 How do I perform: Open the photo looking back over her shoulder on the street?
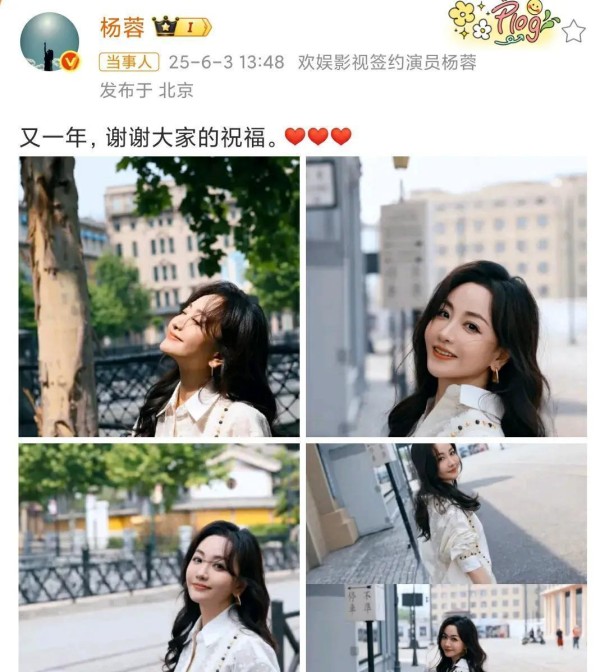click(x=446, y=512)
